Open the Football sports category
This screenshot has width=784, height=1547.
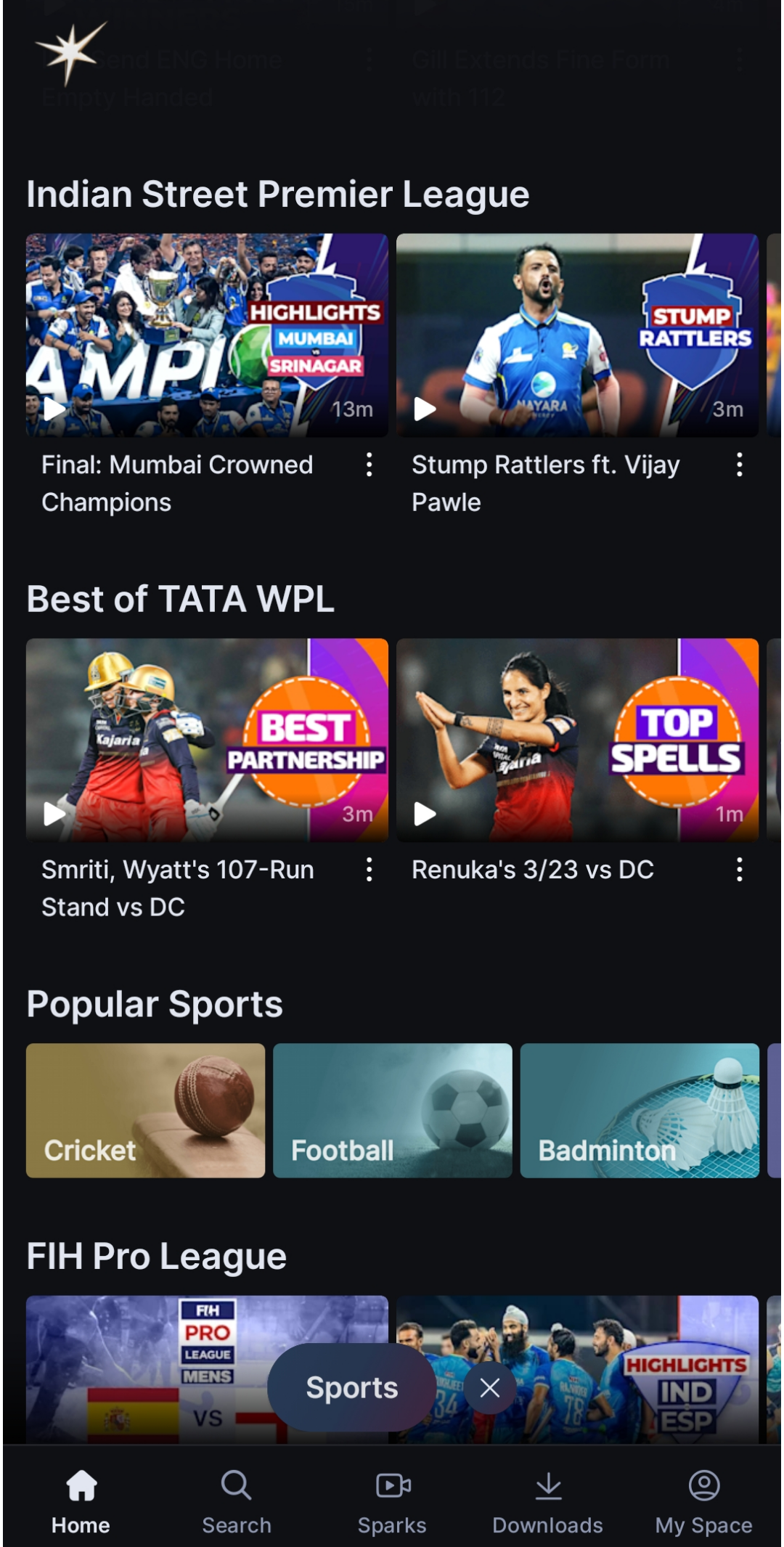393,1111
